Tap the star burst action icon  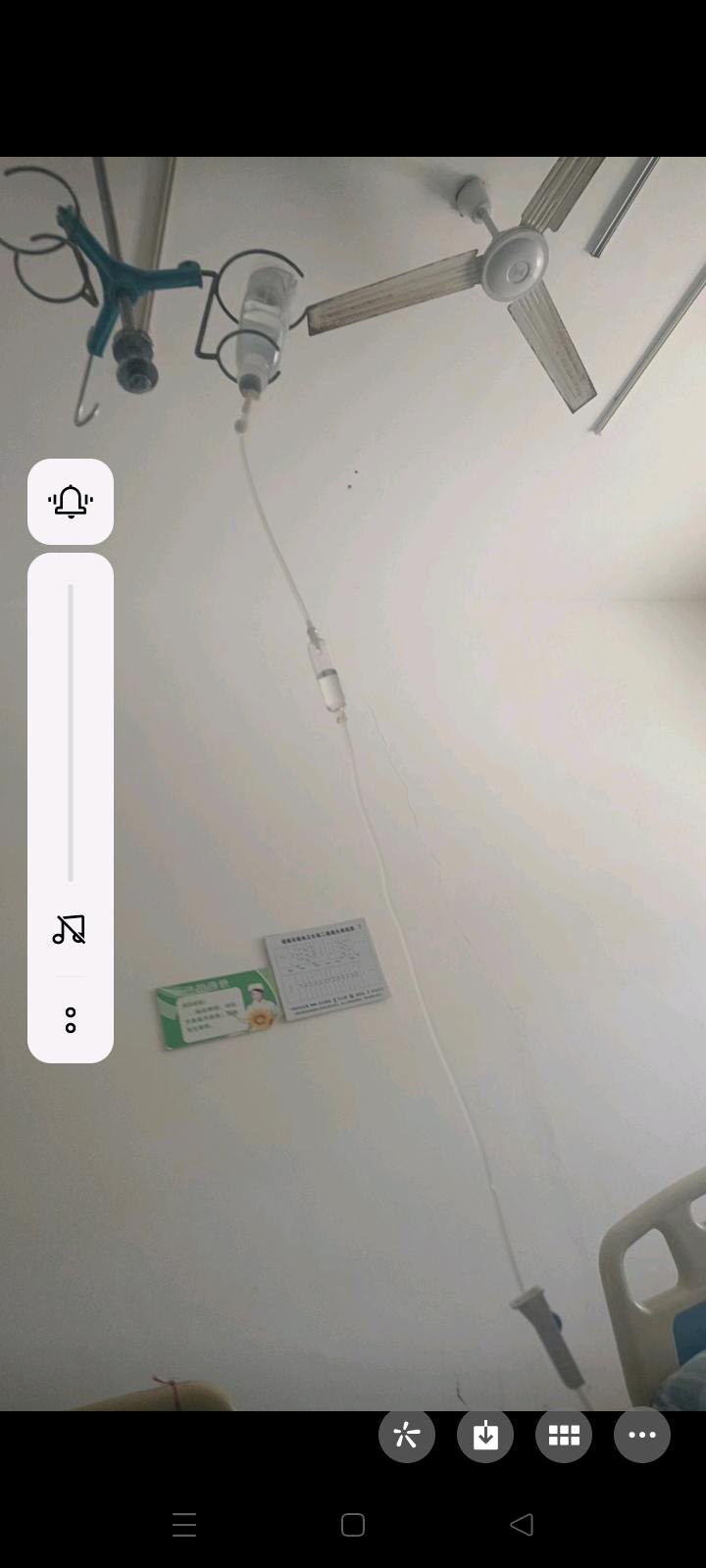click(x=407, y=1436)
